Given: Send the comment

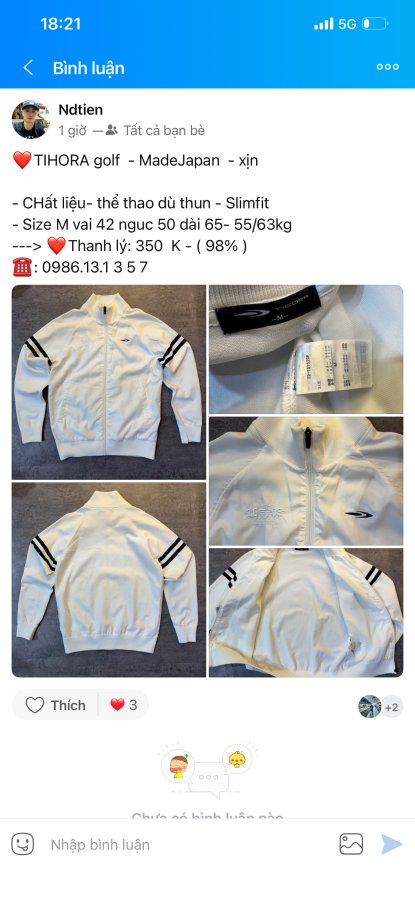Looking at the screenshot, I should point(391,844).
